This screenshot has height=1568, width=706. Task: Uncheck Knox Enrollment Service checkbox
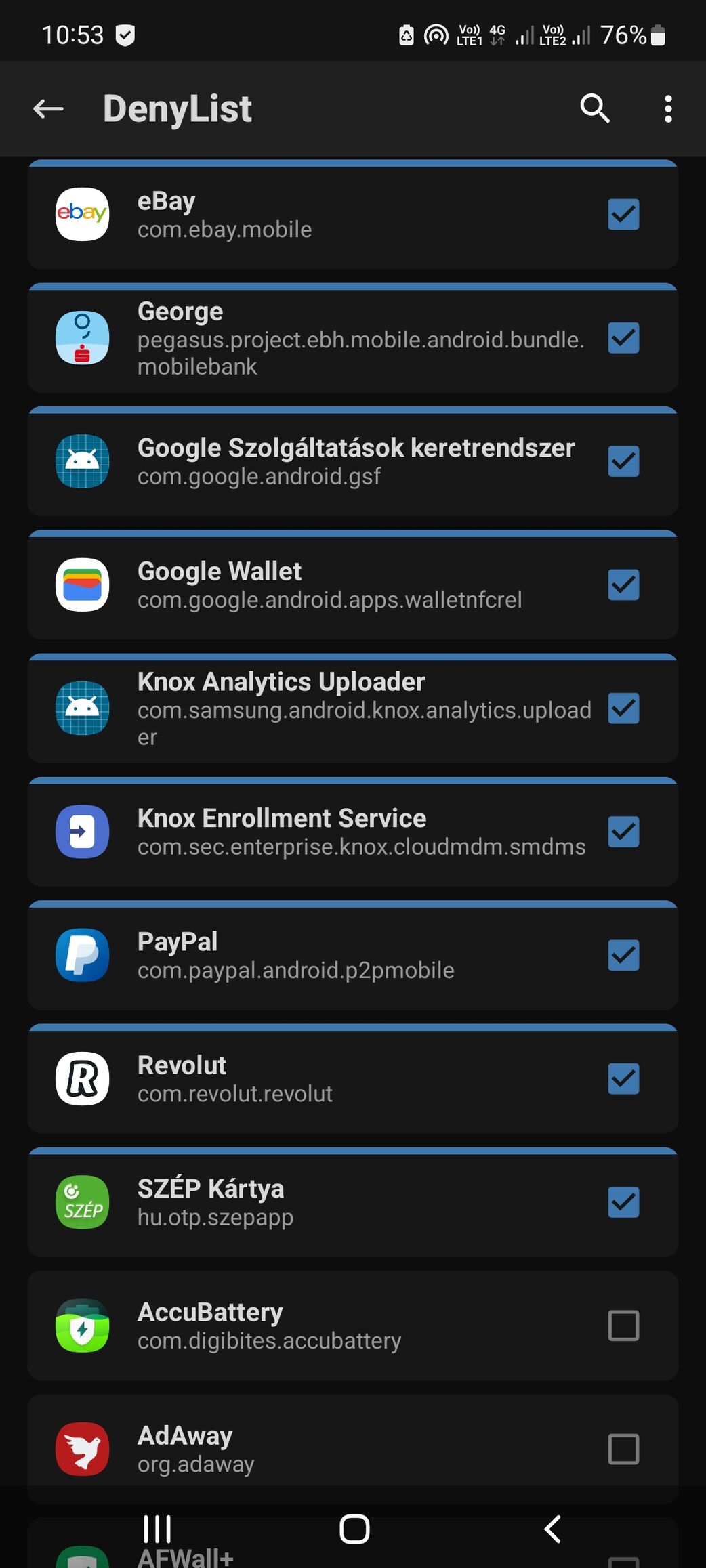pyautogui.click(x=623, y=832)
